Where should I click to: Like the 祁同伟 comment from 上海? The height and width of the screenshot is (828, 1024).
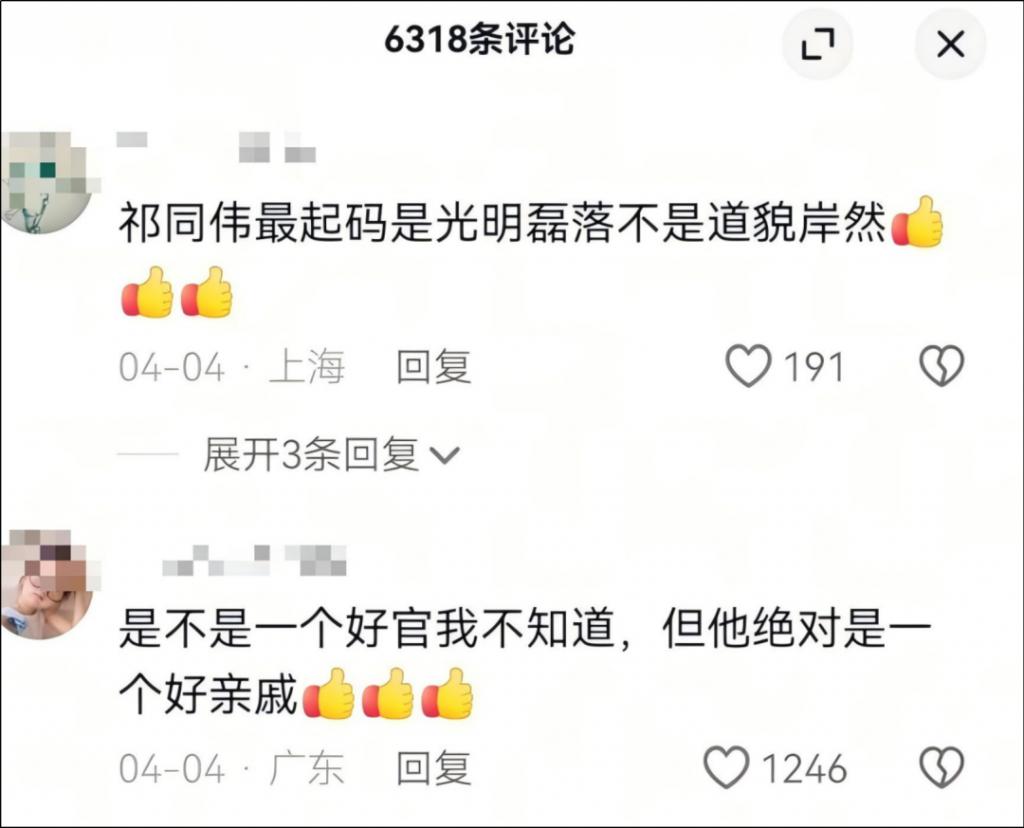pyautogui.click(x=748, y=367)
